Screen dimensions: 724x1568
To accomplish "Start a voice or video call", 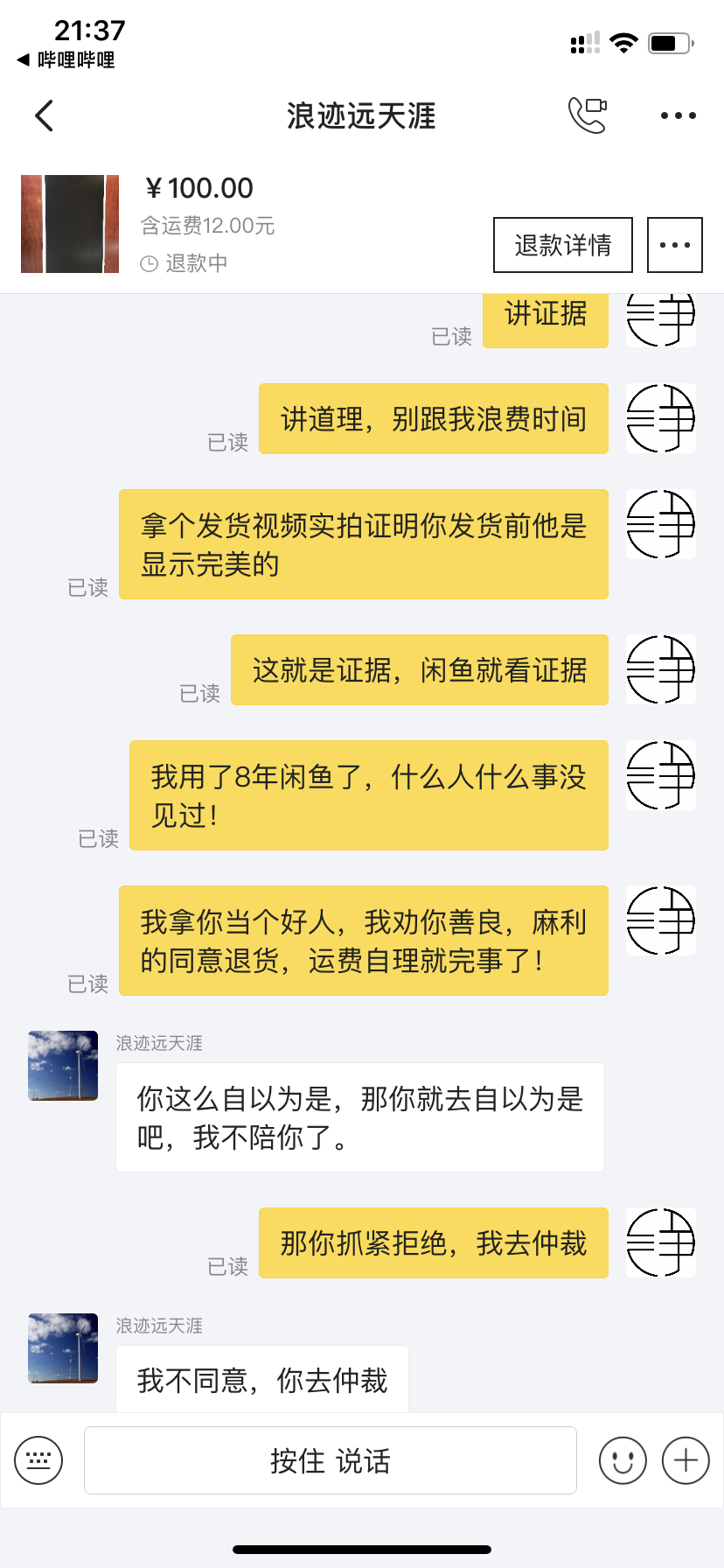I will click(588, 115).
